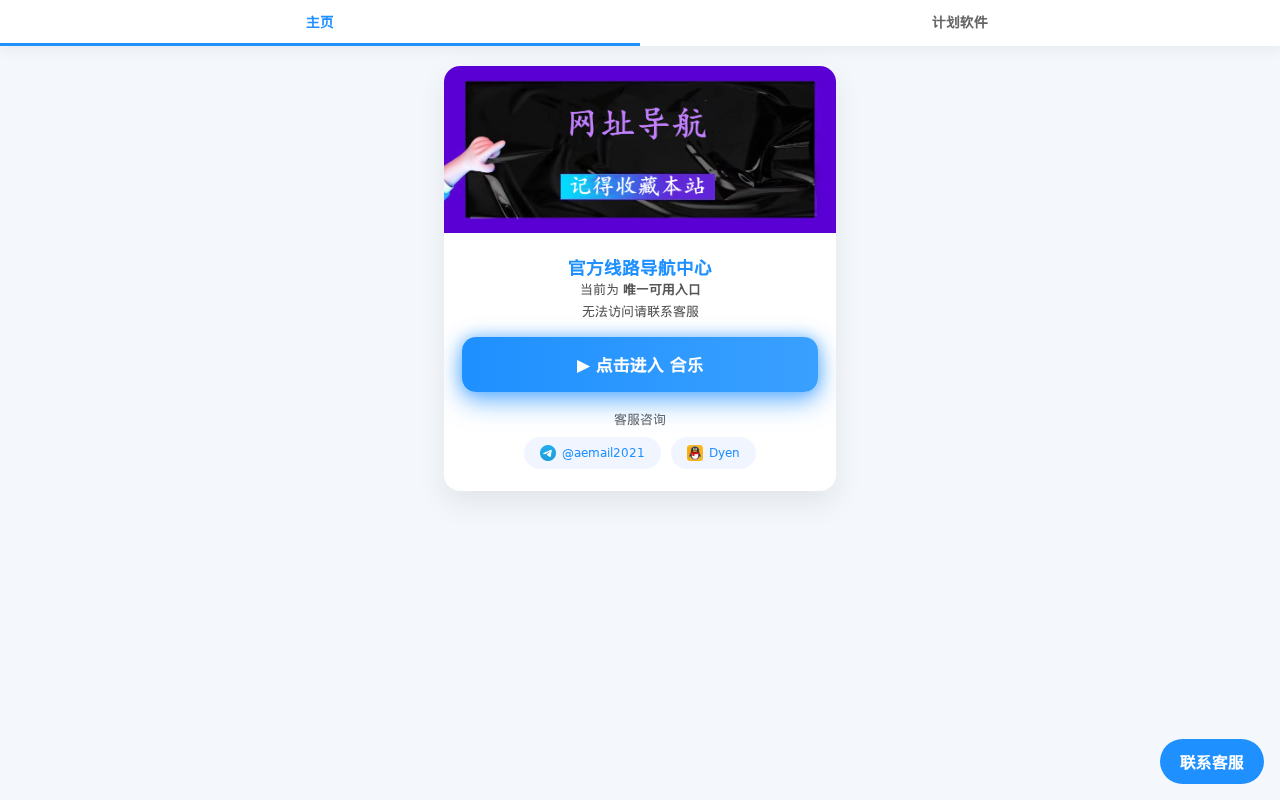Switch to the 主页 tab
The height and width of the screenshot is (800, 1280).
(320, 22)
